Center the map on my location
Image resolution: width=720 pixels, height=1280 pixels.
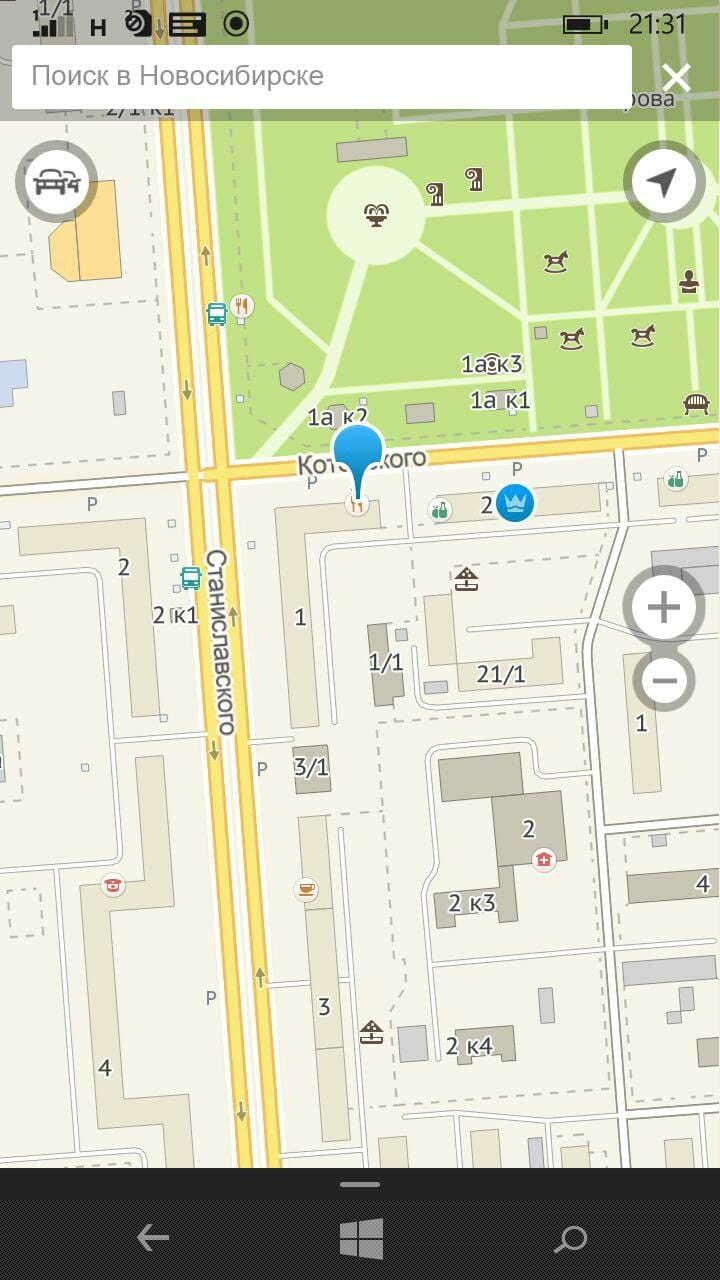(x=663, y=182)
